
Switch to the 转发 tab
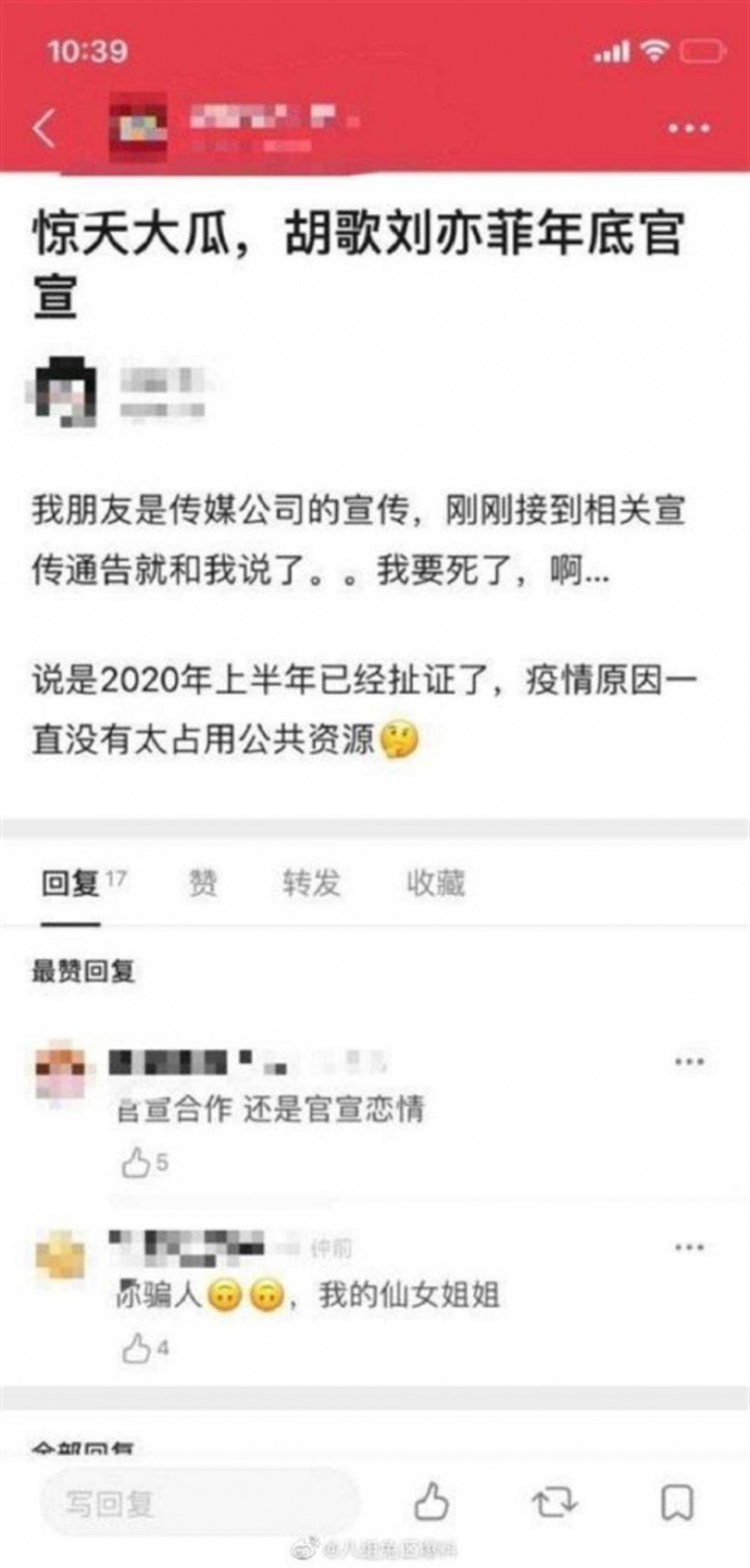311,883
